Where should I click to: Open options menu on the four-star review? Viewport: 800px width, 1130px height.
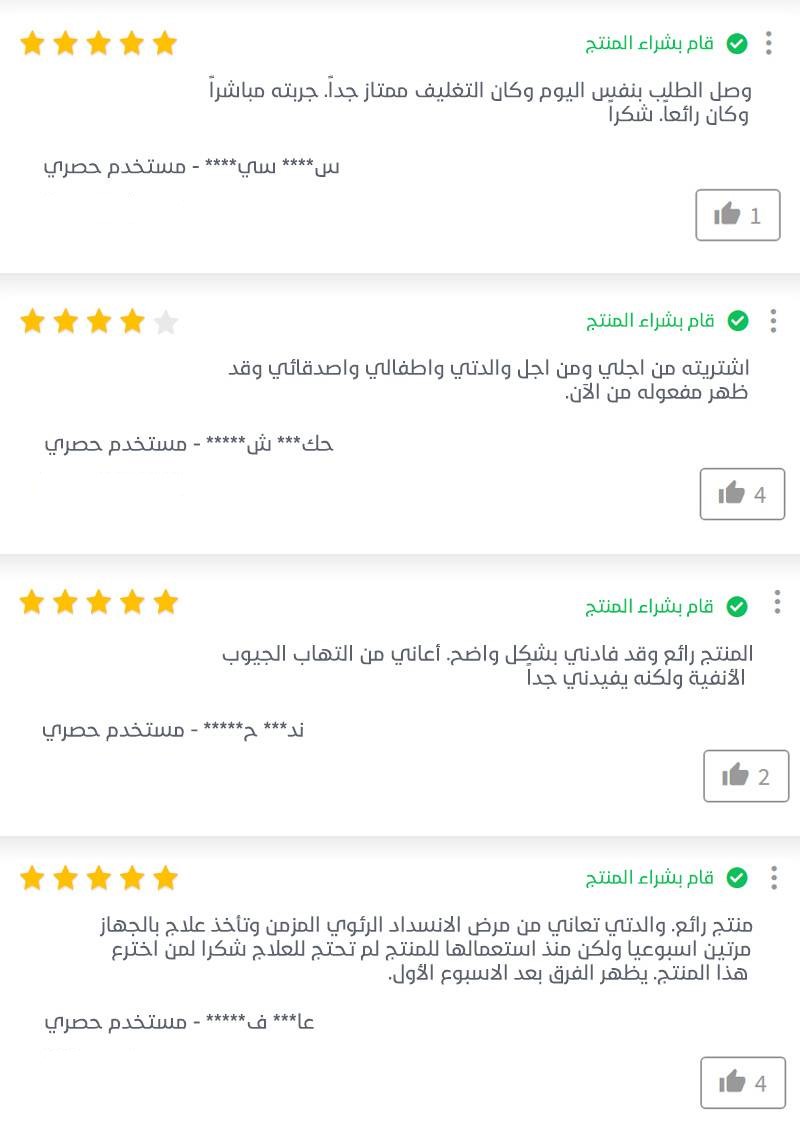(772, 321)
